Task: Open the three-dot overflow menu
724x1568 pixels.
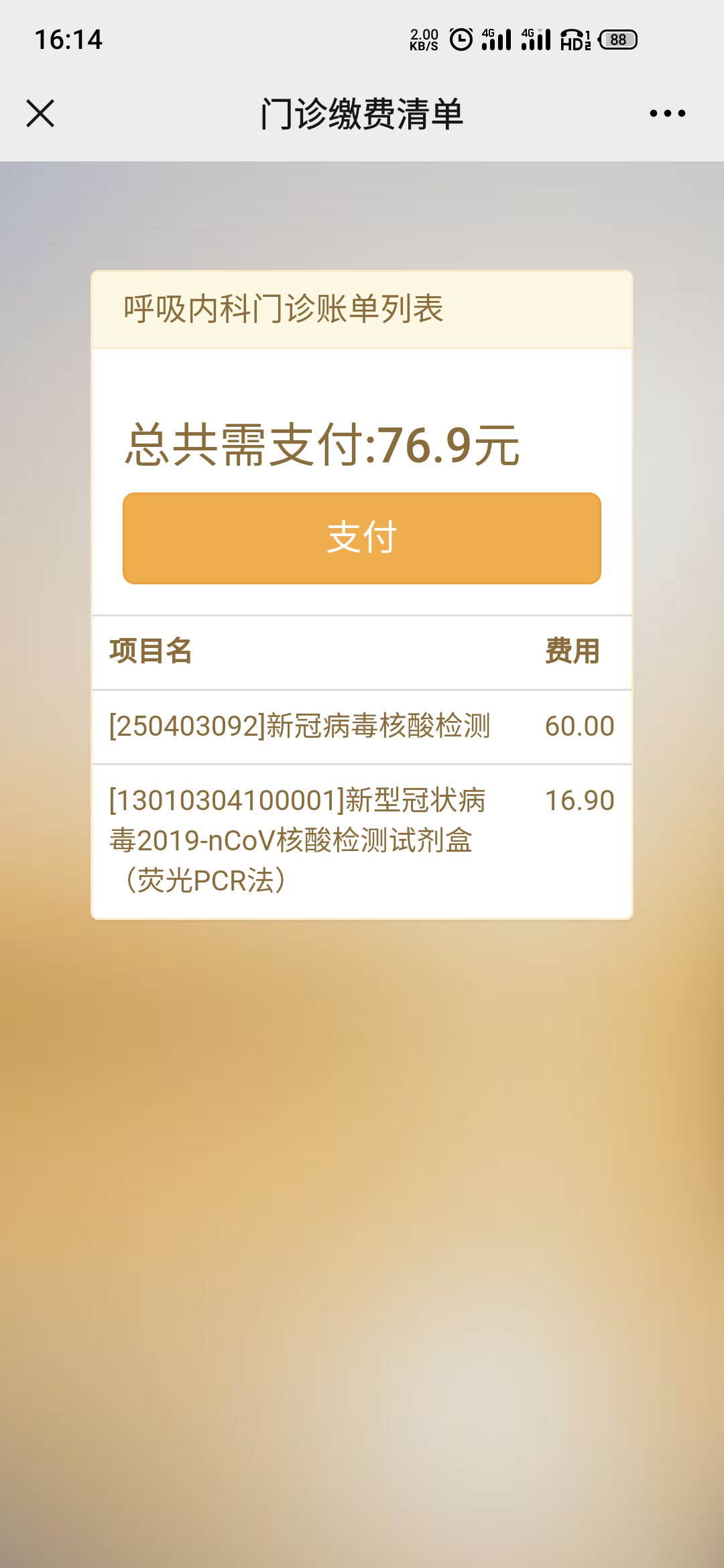Action: (x=667, y=113)
